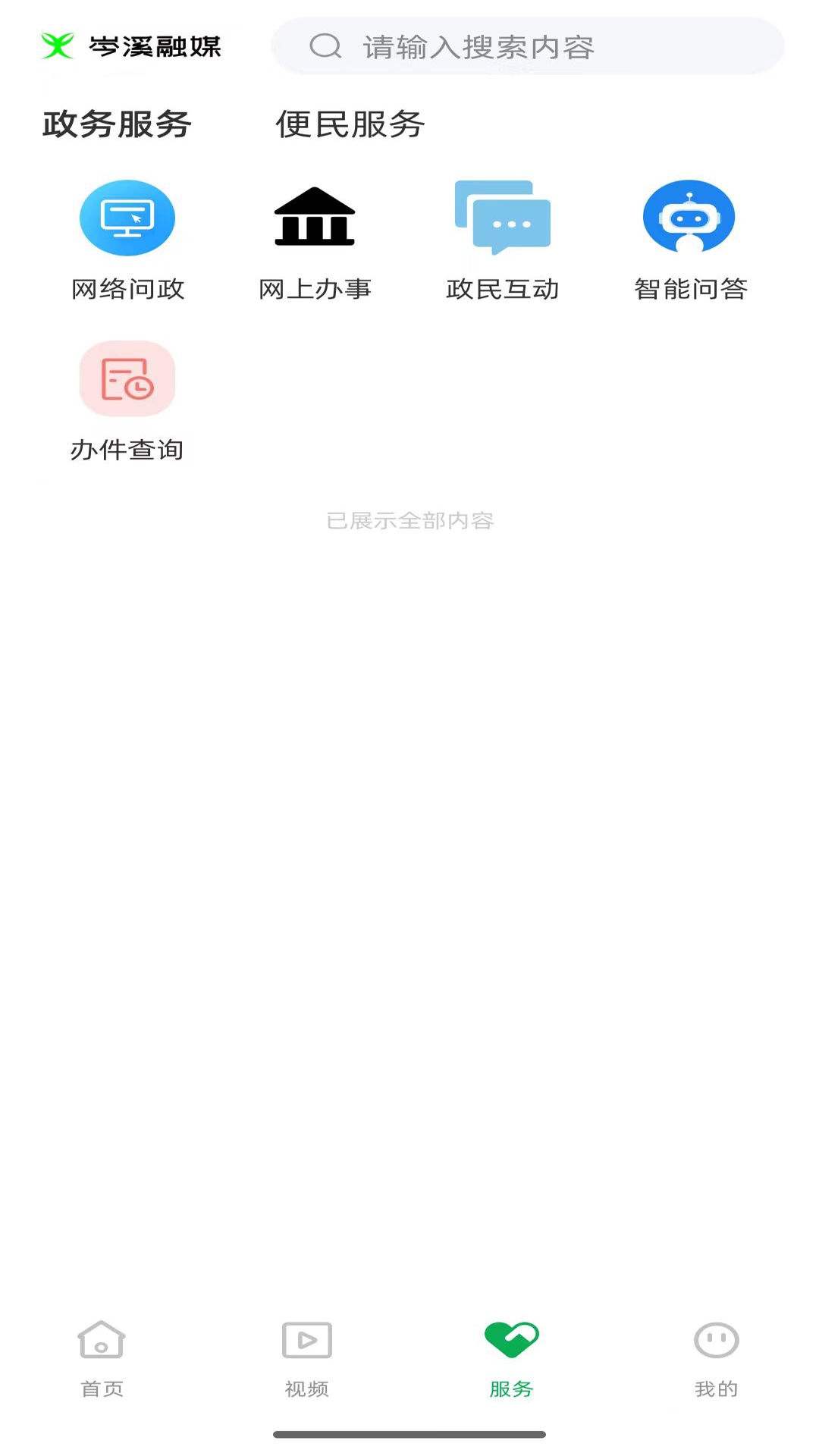The height and width of the screenshot is (1456, 819).
Task: Select the 智能问答 robot icon
Action: point(689,216)
